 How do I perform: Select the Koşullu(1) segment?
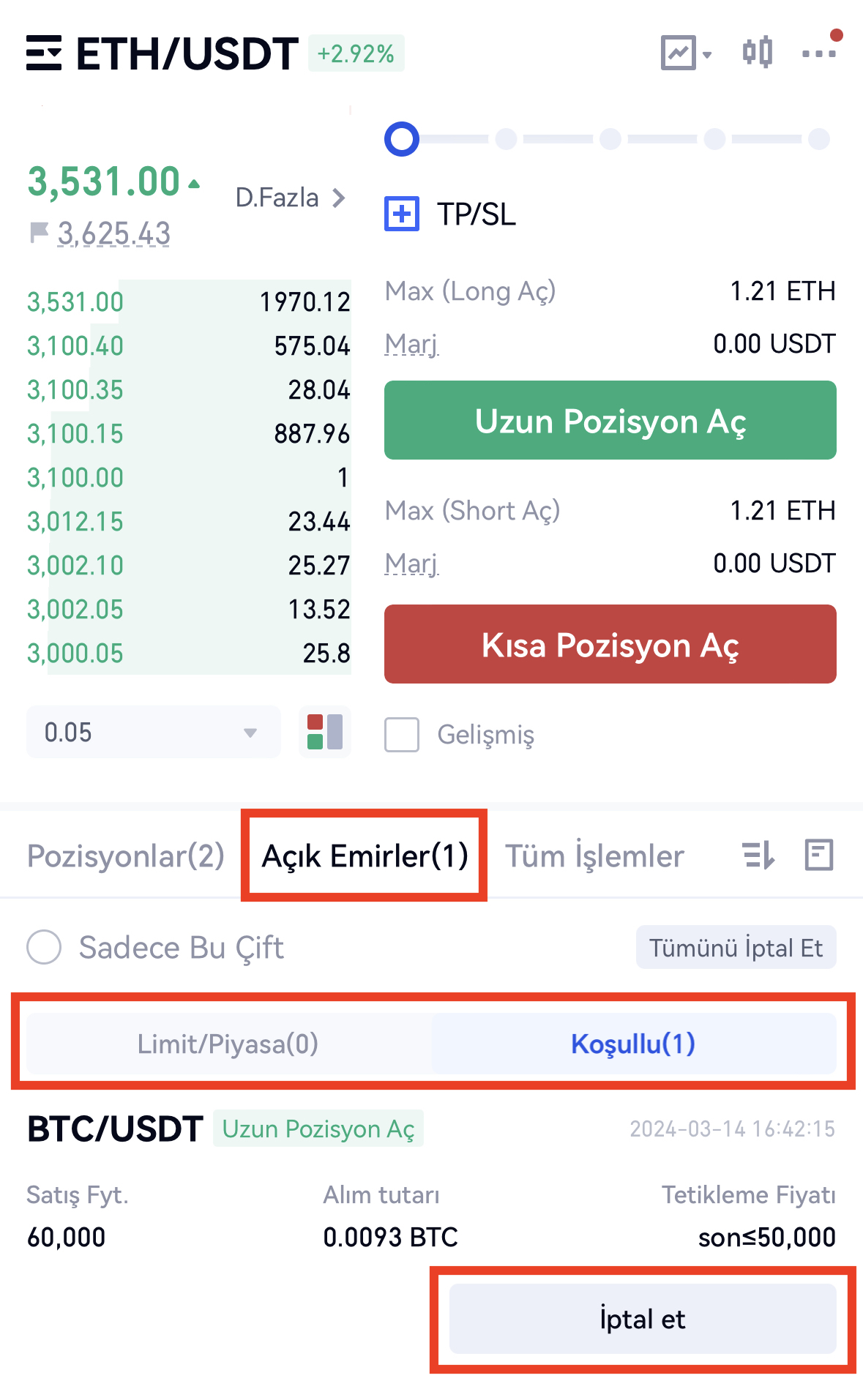click(x=632, y=1044)
